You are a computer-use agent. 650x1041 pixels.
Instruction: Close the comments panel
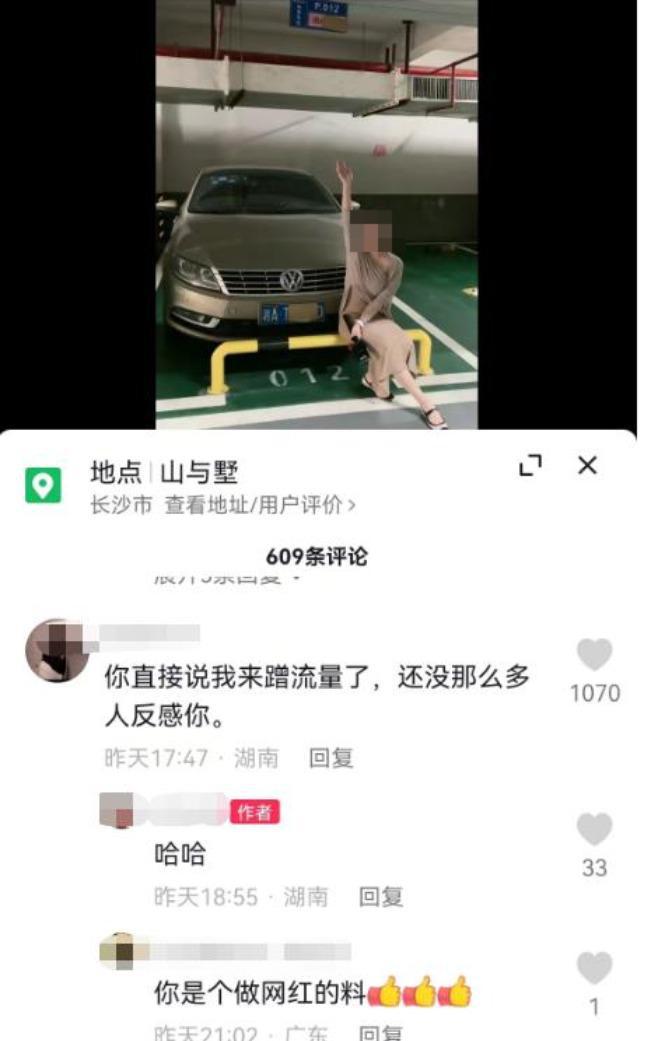coord(587,465)
